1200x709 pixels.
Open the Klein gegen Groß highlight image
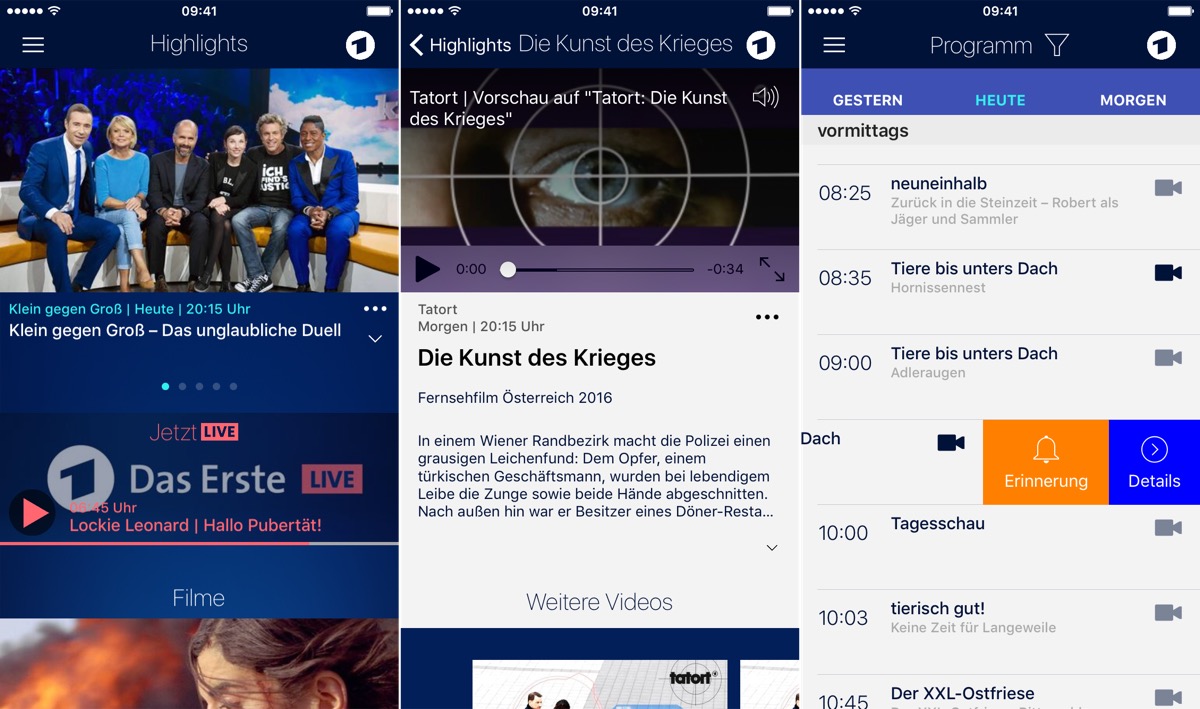[x=199, y=180]
